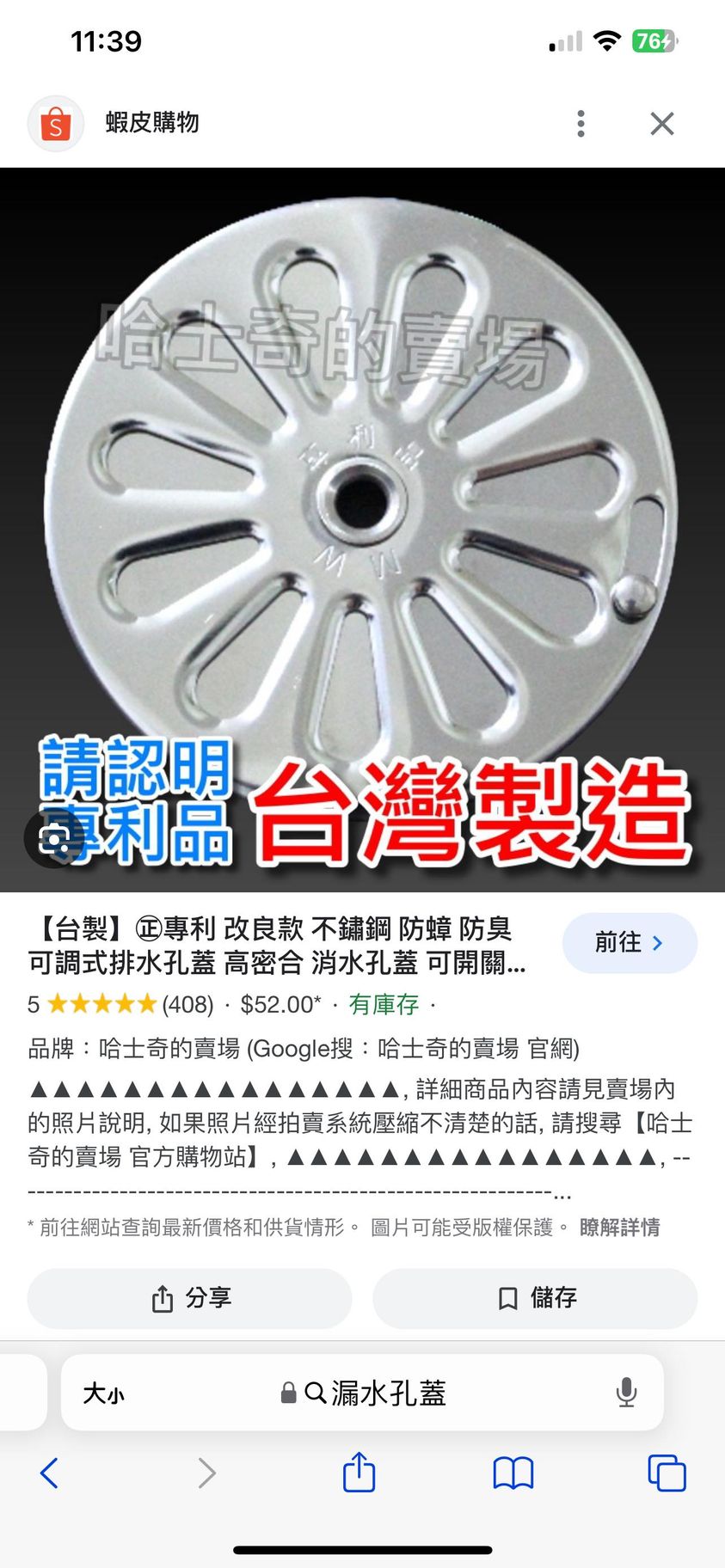Open Safari bookmarks

(x=513, y=1473)
